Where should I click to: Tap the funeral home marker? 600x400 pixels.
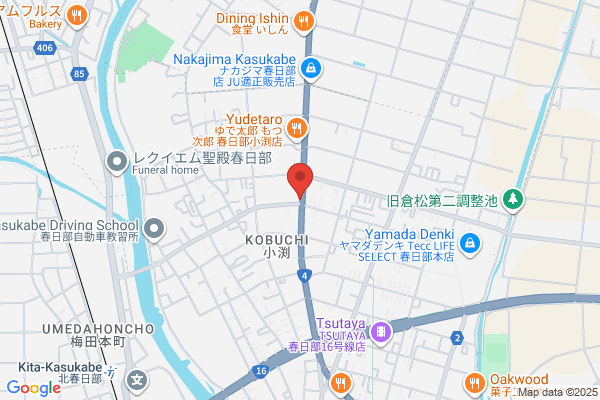pos(118,160)
